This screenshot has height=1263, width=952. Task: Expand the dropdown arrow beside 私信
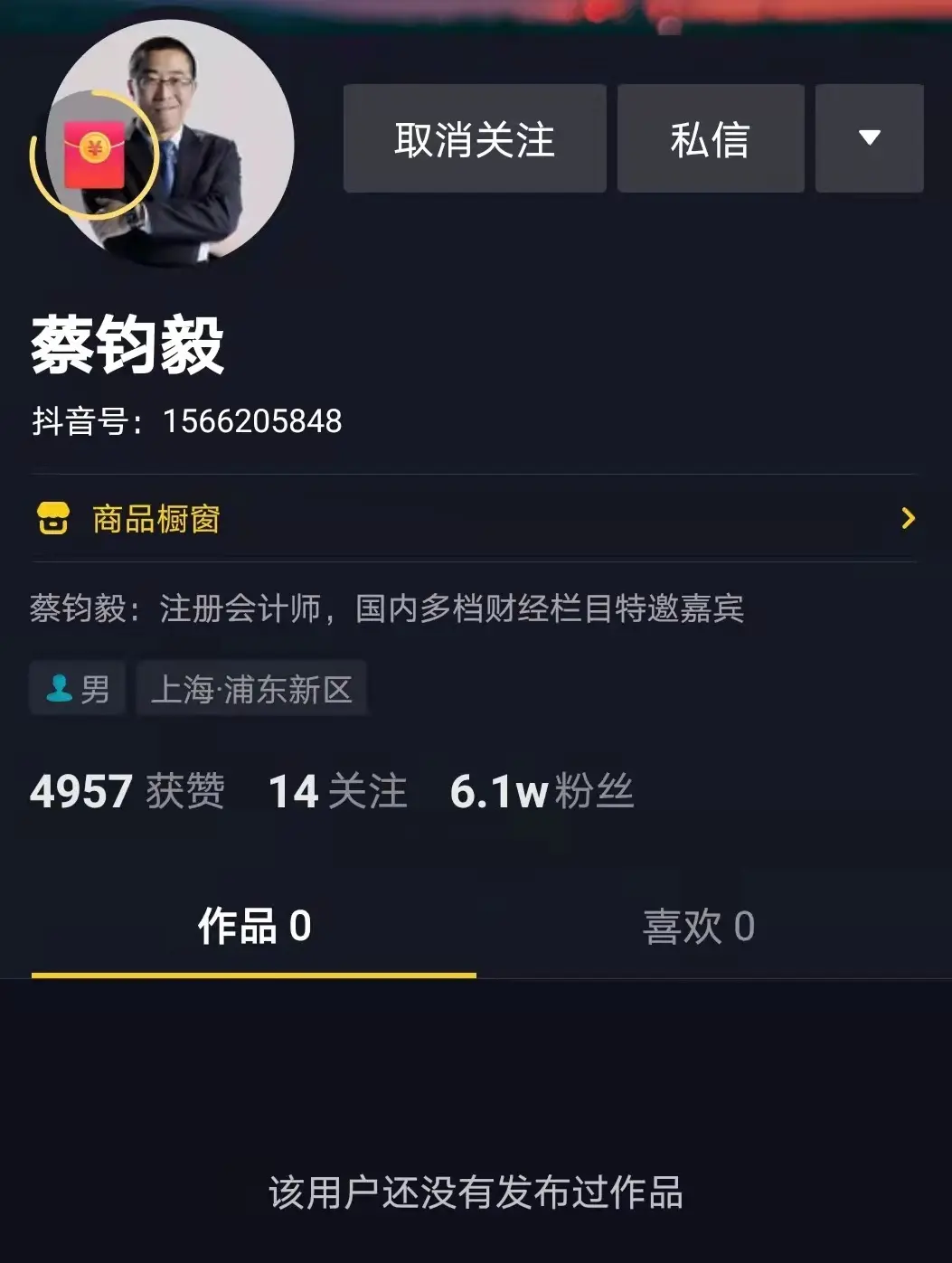pyautogui.click(x=869, y=138)
